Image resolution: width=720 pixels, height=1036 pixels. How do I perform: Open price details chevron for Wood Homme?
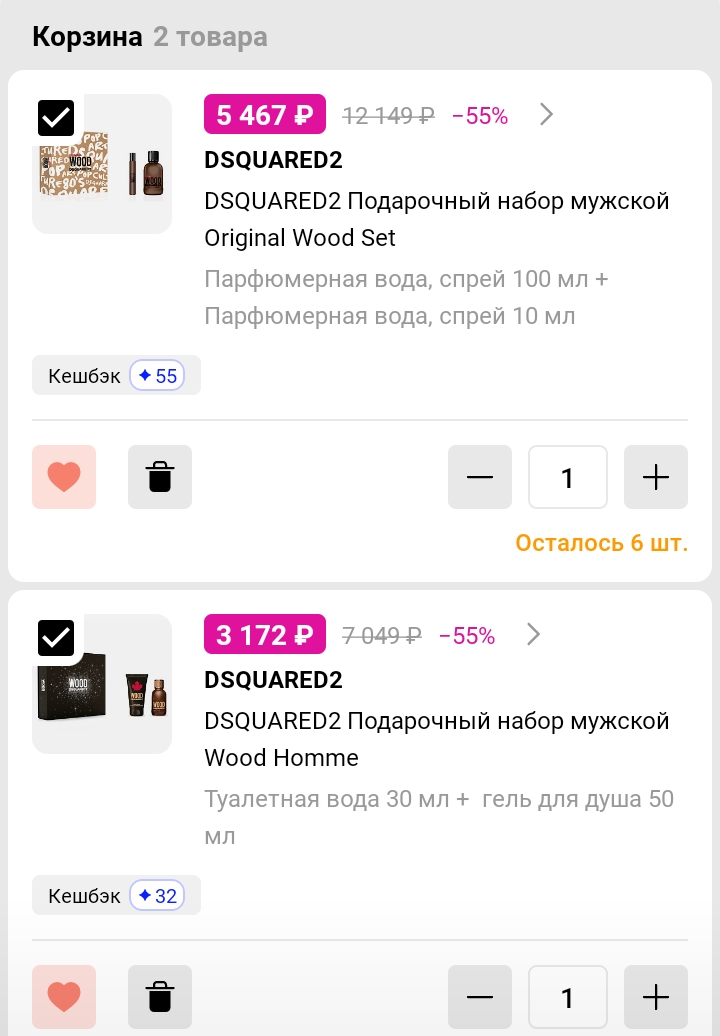pyautogui.click(x=534, y=634)
